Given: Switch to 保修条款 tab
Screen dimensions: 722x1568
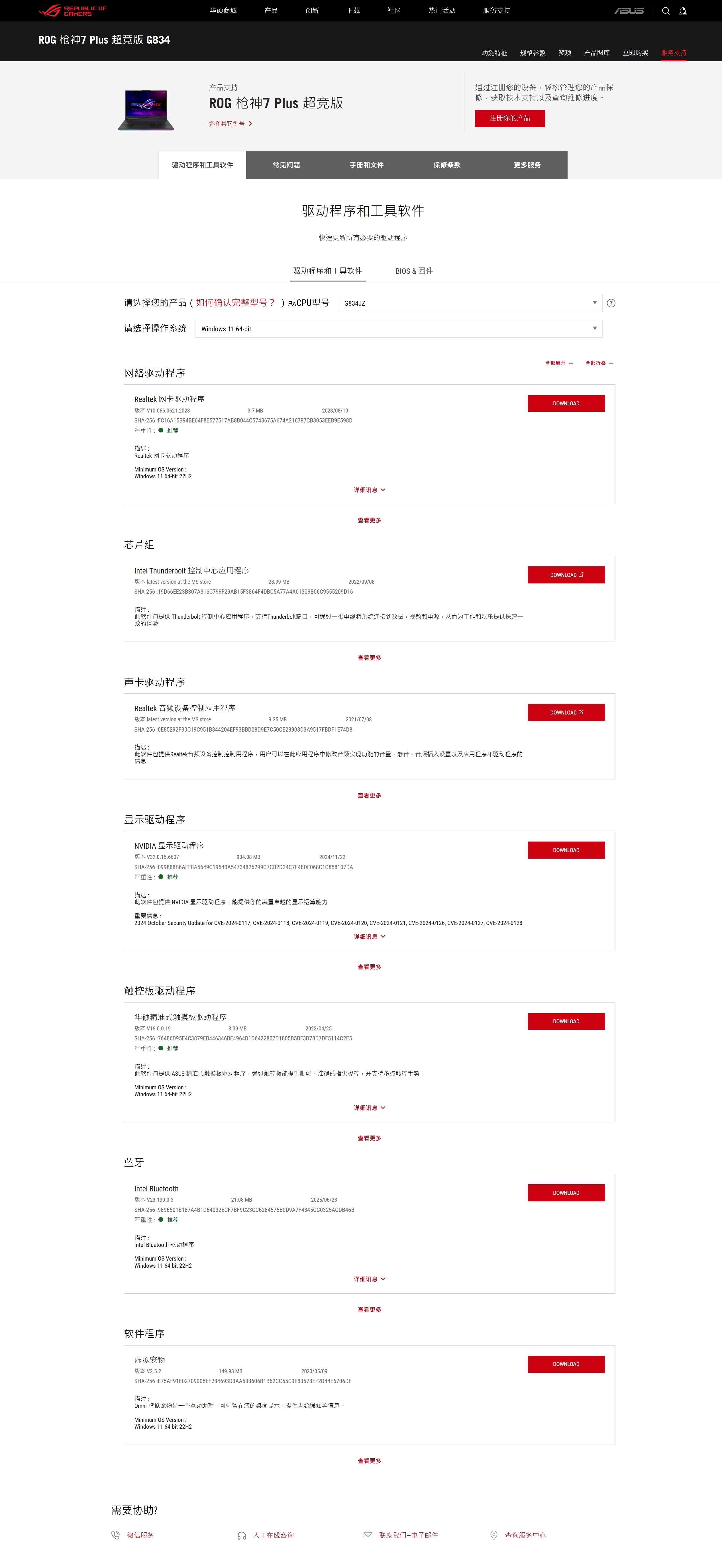Looking at the screenshot, I should (x=447, y=165).
